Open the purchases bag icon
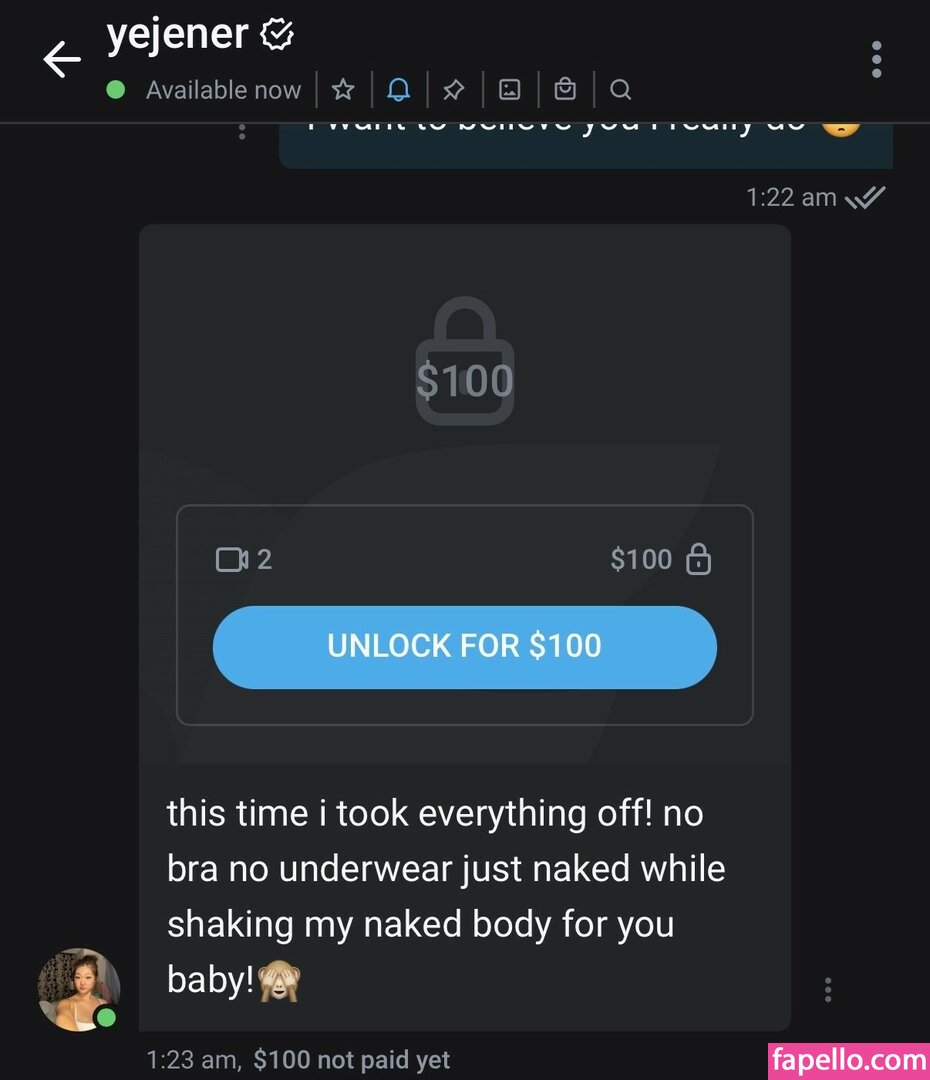The image size is (930, 1080). (x=565, y=90)
